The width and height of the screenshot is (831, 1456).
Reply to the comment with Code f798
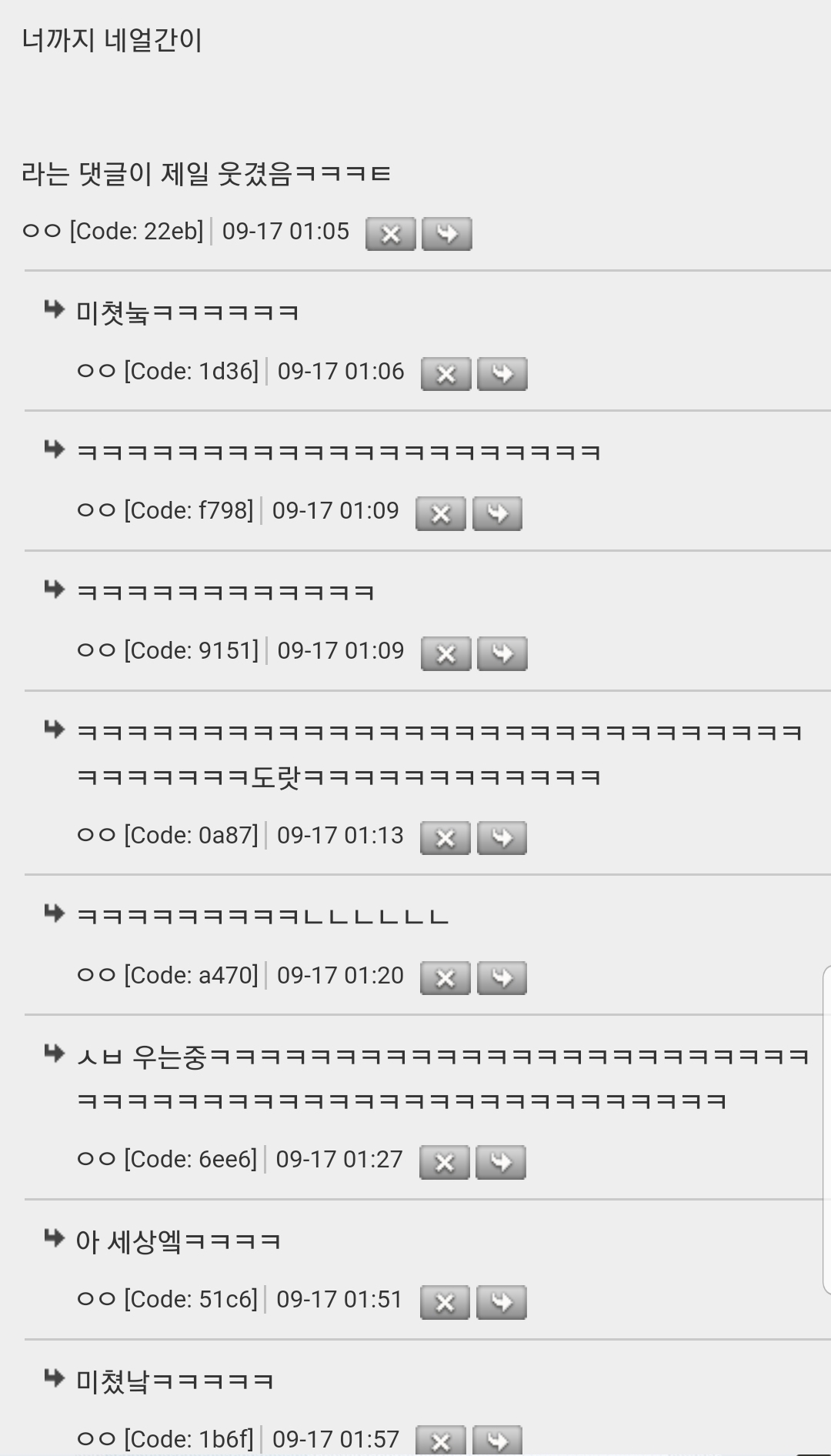pyautogui.click(x=497, y=513)
